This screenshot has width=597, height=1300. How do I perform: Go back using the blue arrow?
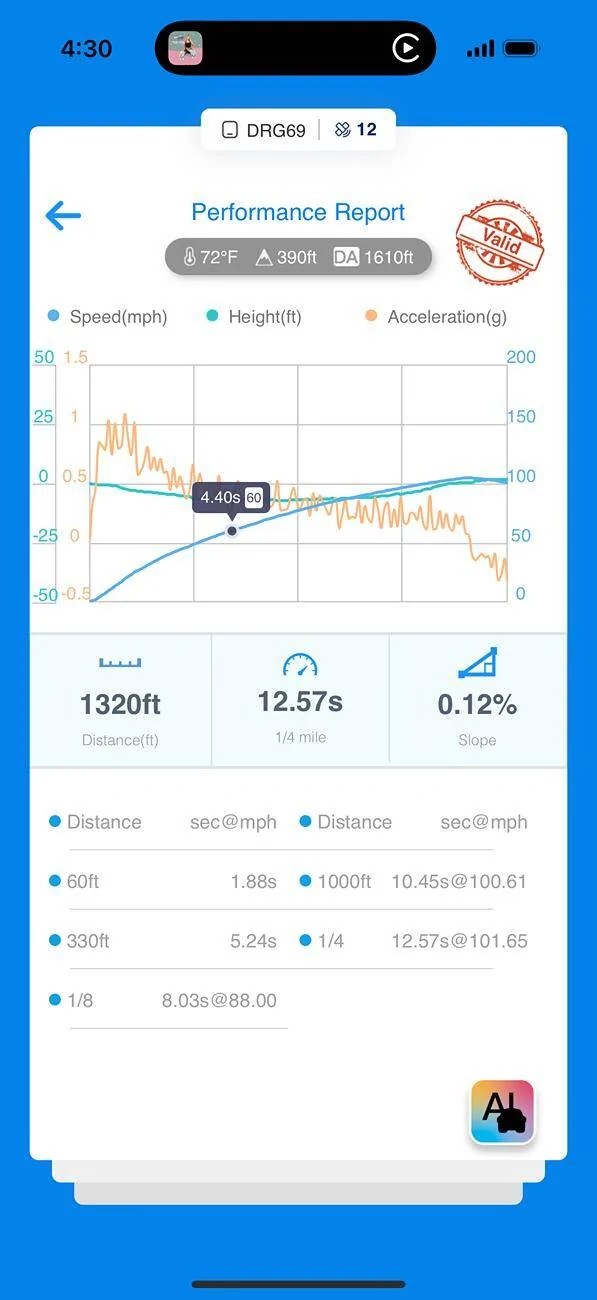63,215
